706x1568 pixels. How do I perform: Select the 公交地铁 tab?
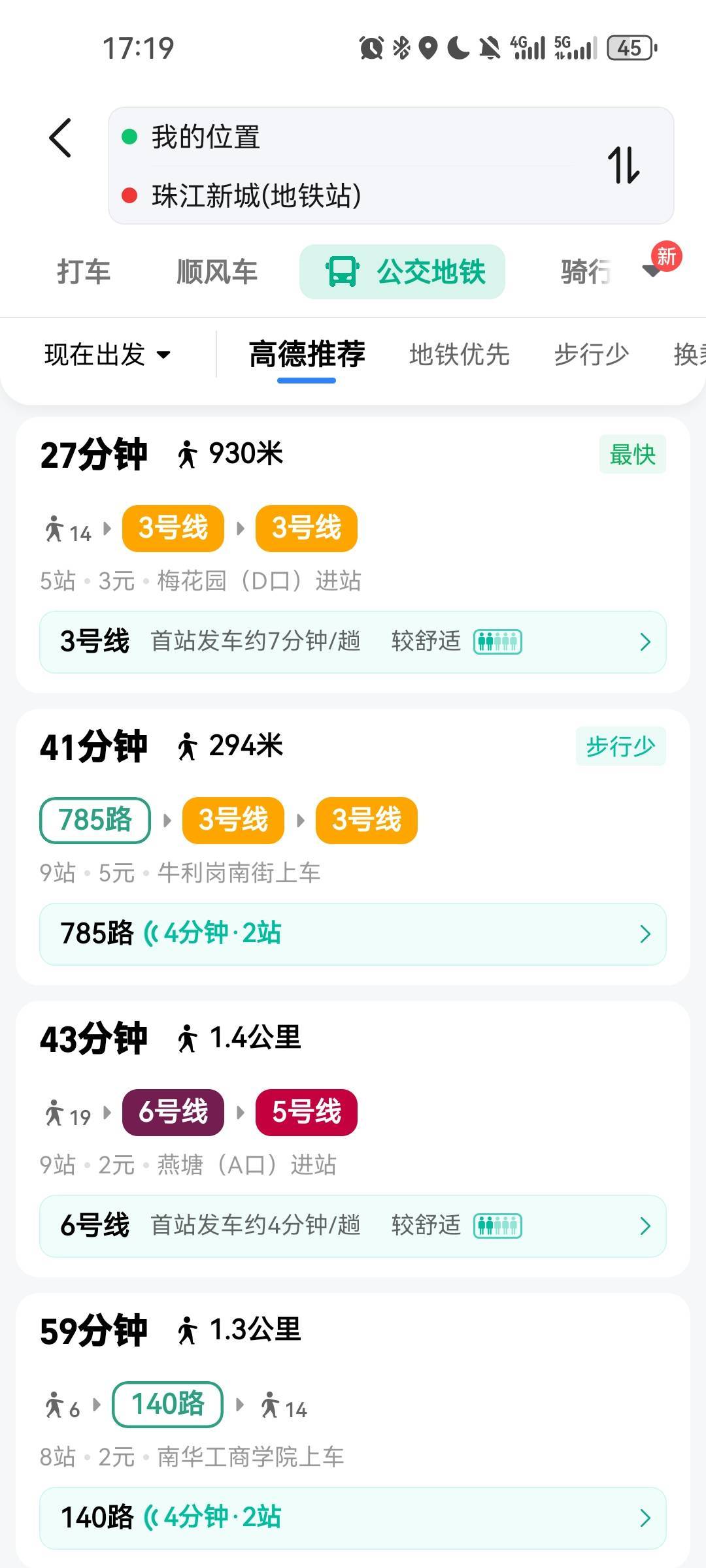point(403,272)
